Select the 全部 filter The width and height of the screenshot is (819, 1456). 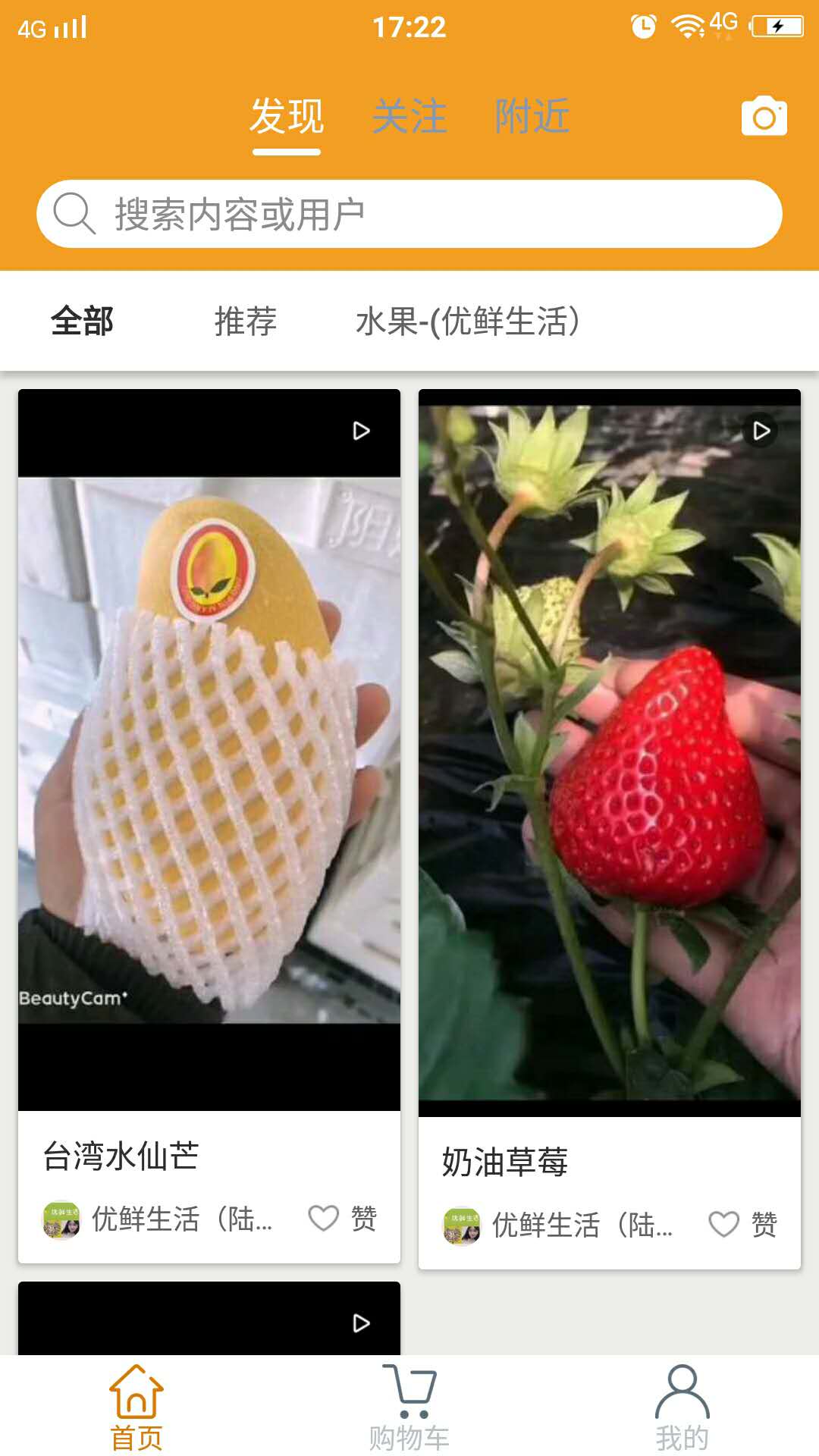(81, 322)
